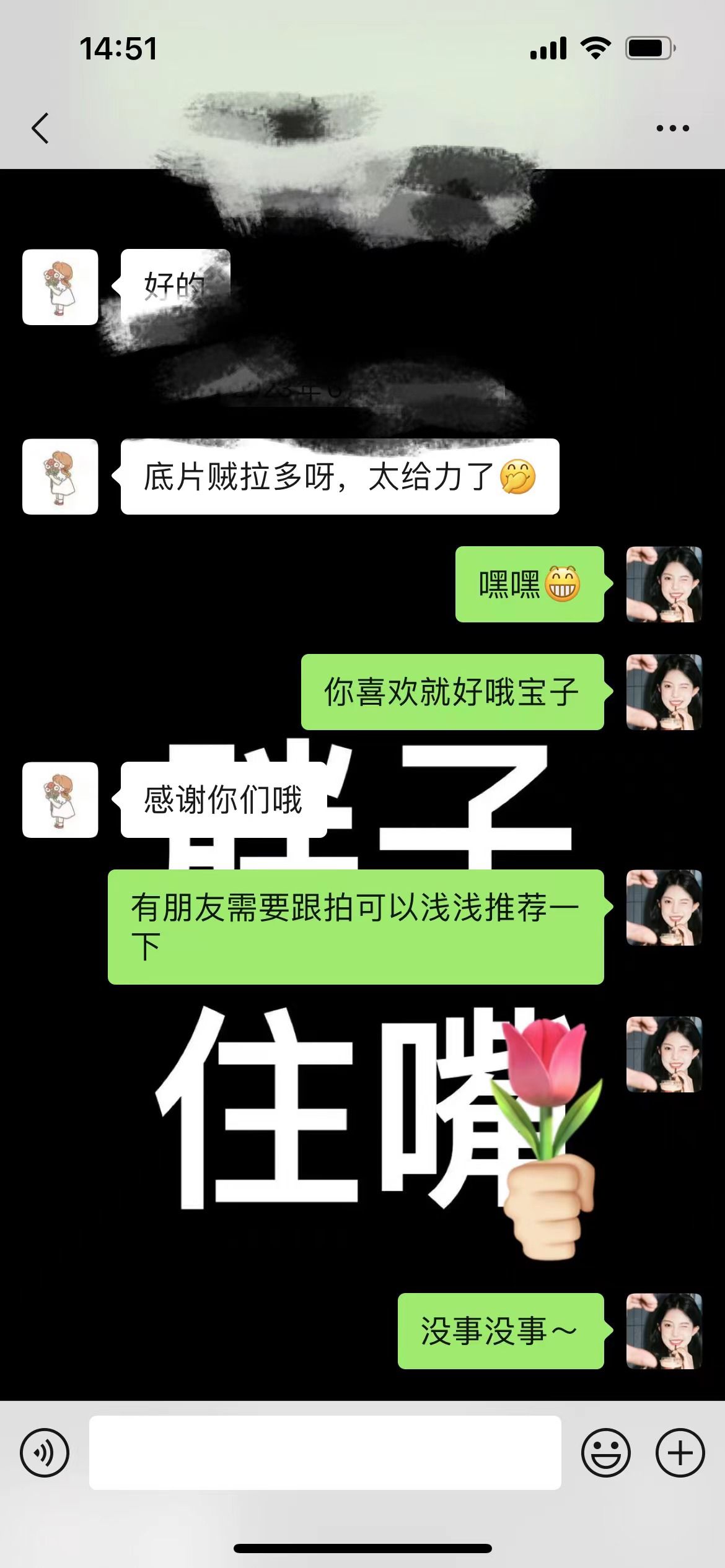
Task: Go back to the chat list
Action: tap(40, 128)
